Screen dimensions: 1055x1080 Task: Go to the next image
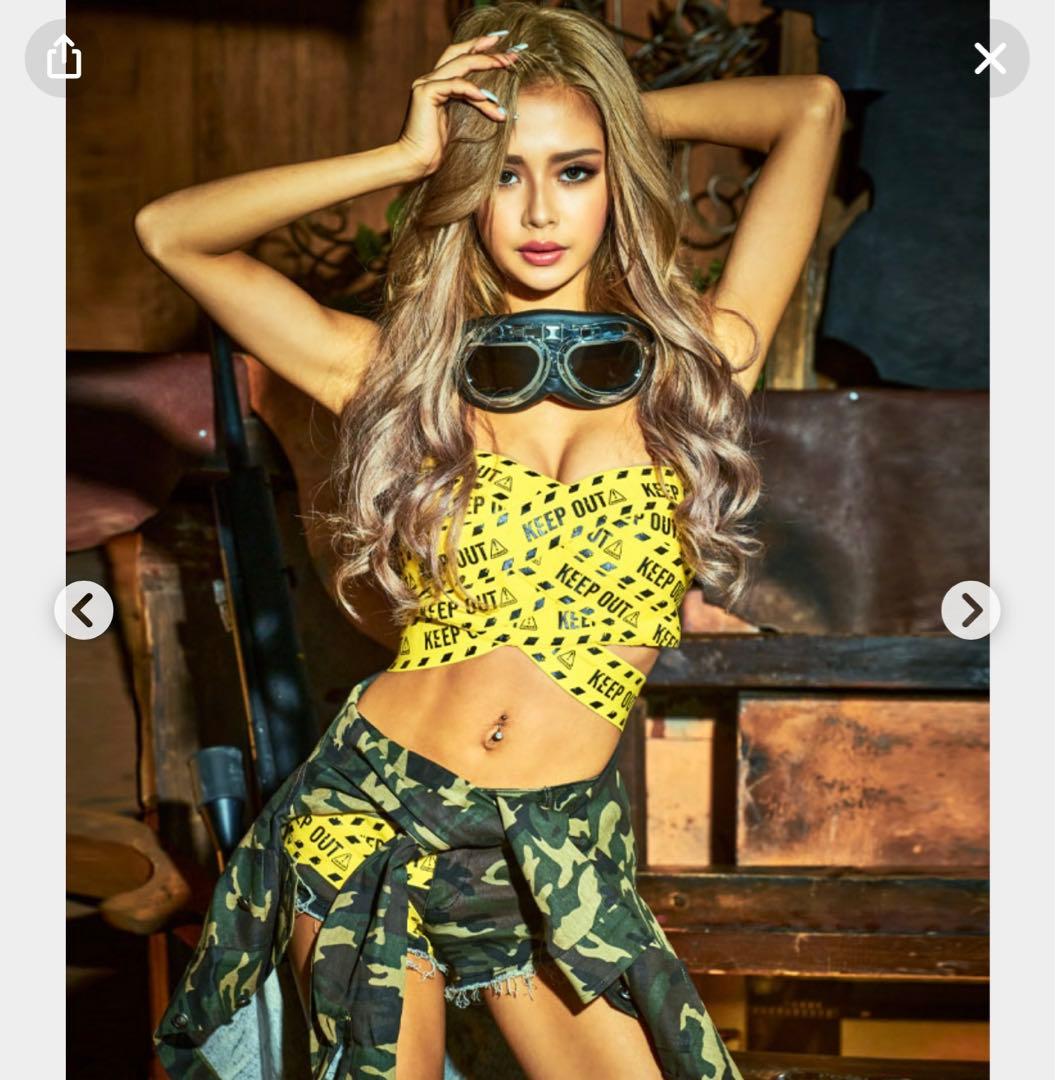tap(970, 610)
